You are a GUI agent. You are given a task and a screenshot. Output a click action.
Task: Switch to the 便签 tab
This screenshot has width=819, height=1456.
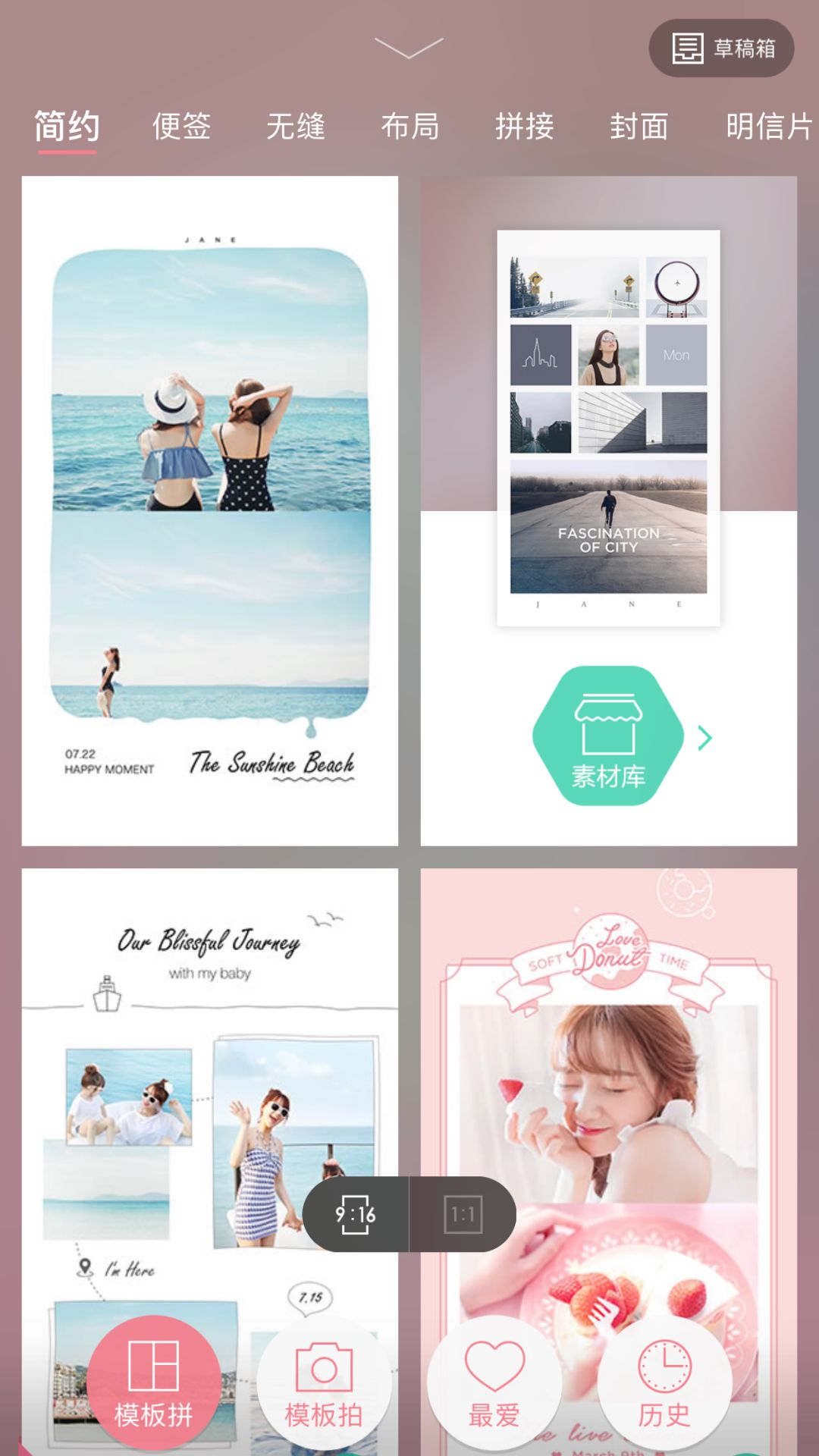click(x=181, y=127)
